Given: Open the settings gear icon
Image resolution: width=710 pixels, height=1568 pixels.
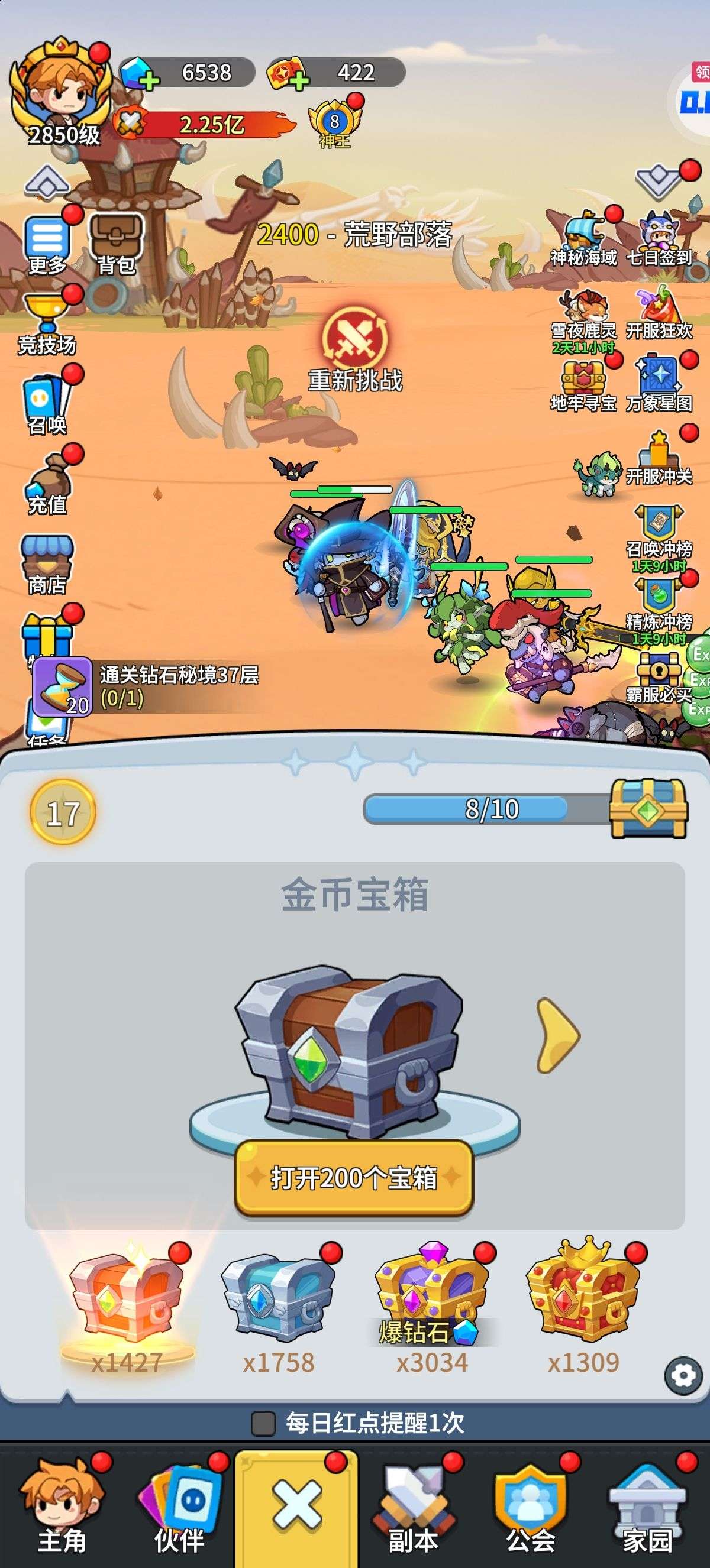Looking at the screenshot, I should click(x=683, y=1376).
